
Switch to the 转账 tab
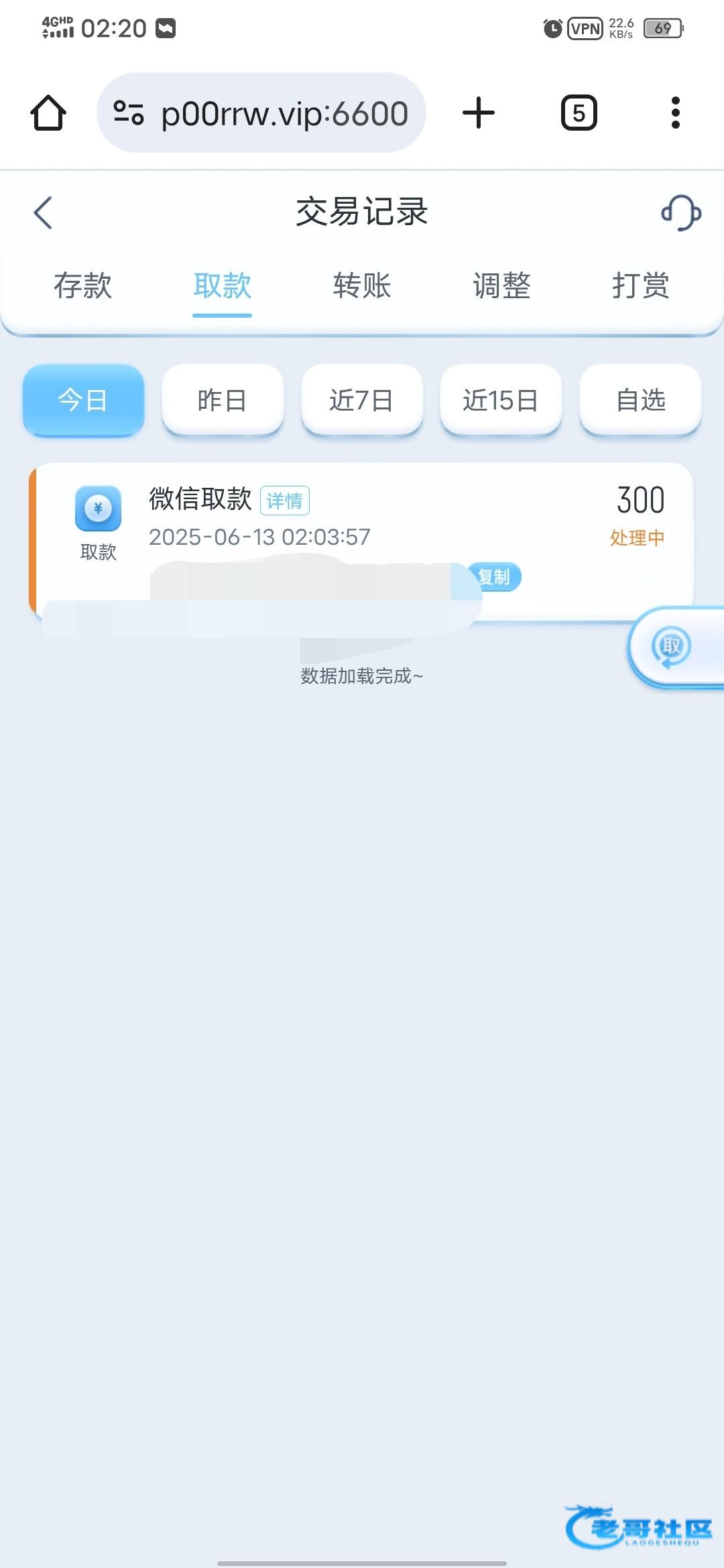pos(362,286)
